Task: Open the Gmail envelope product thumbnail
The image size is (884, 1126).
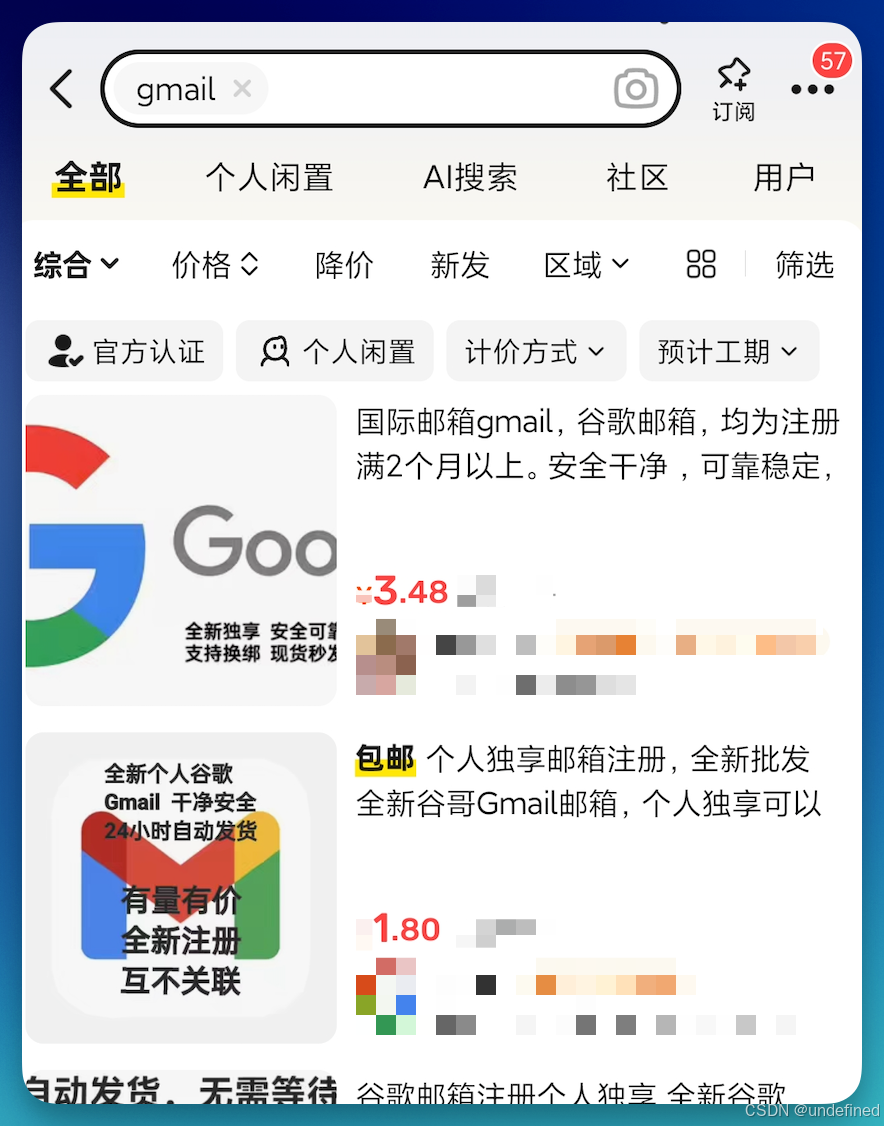Action: (x=181, y=888)
